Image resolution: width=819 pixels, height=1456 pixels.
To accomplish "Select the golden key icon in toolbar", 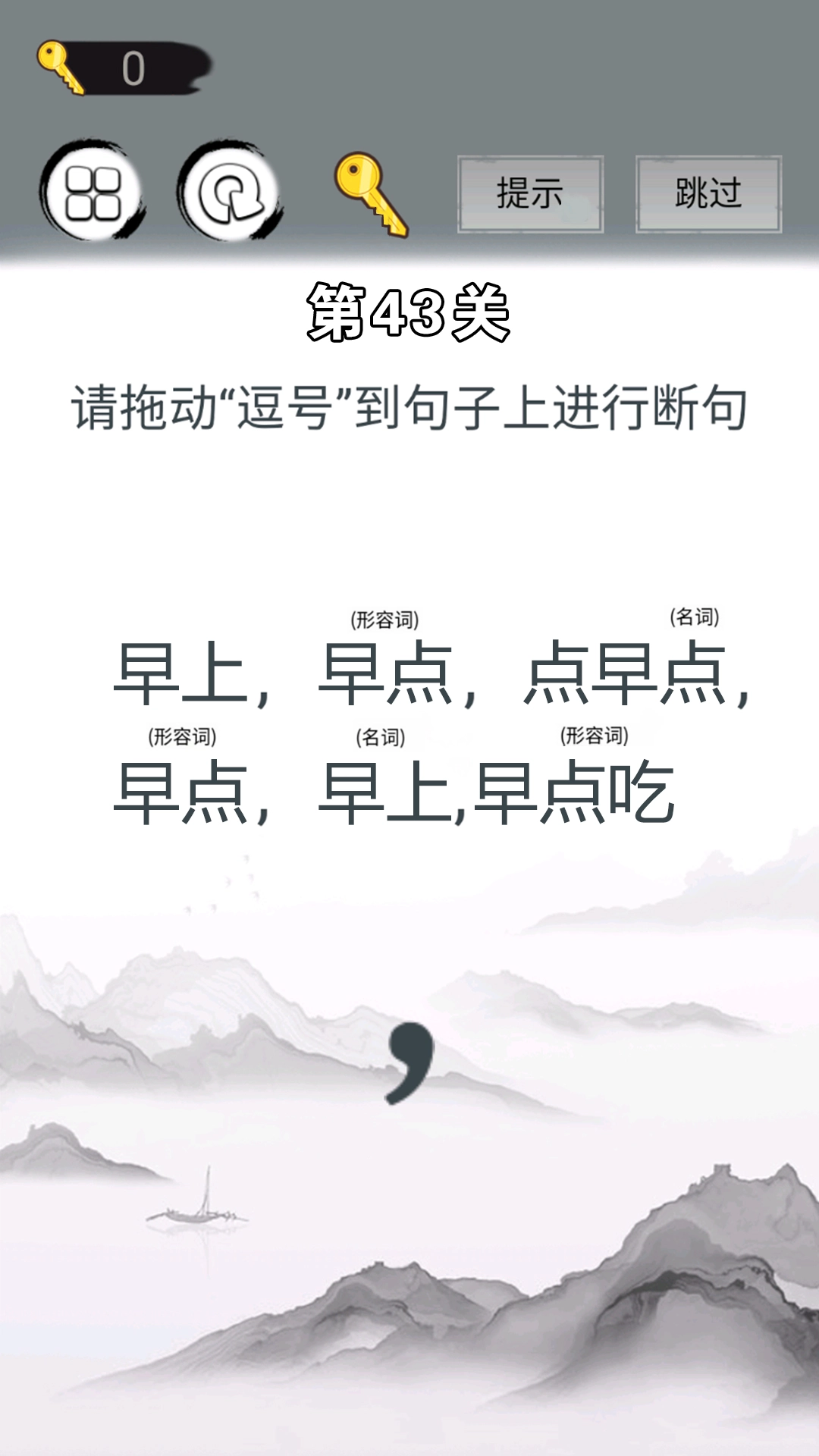I will 372,193.
